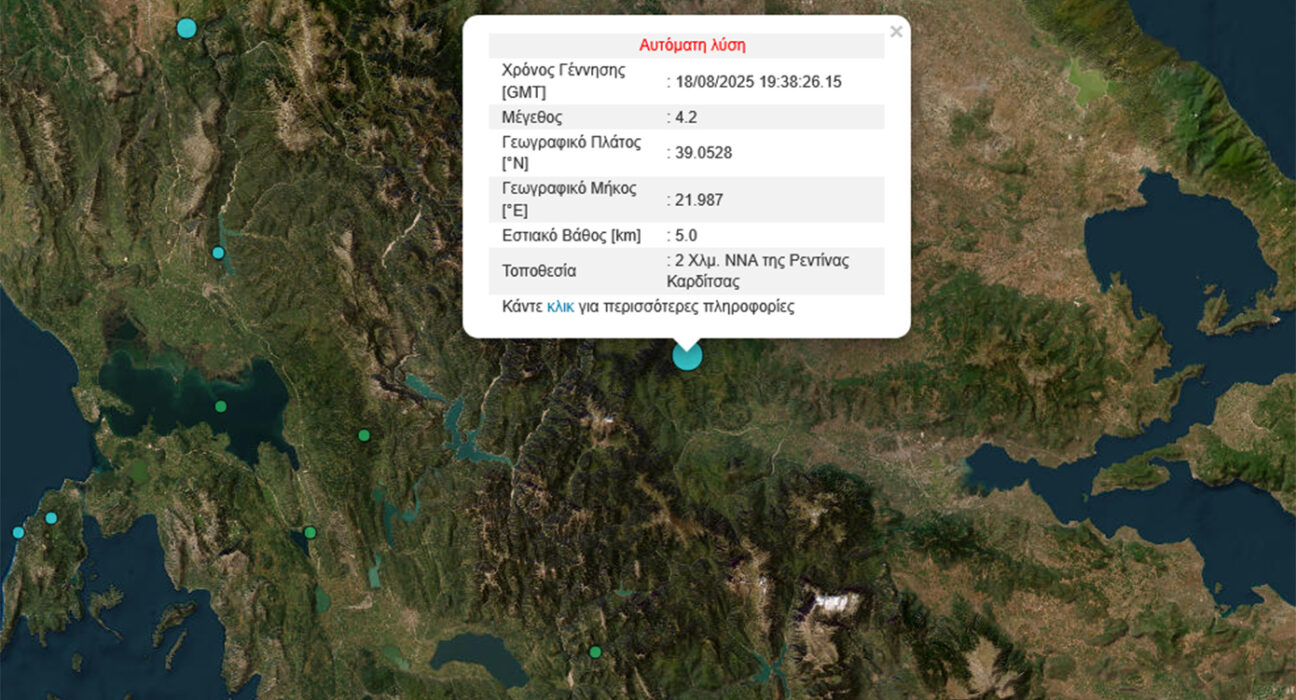Open the κλικ link for more information

560,307
